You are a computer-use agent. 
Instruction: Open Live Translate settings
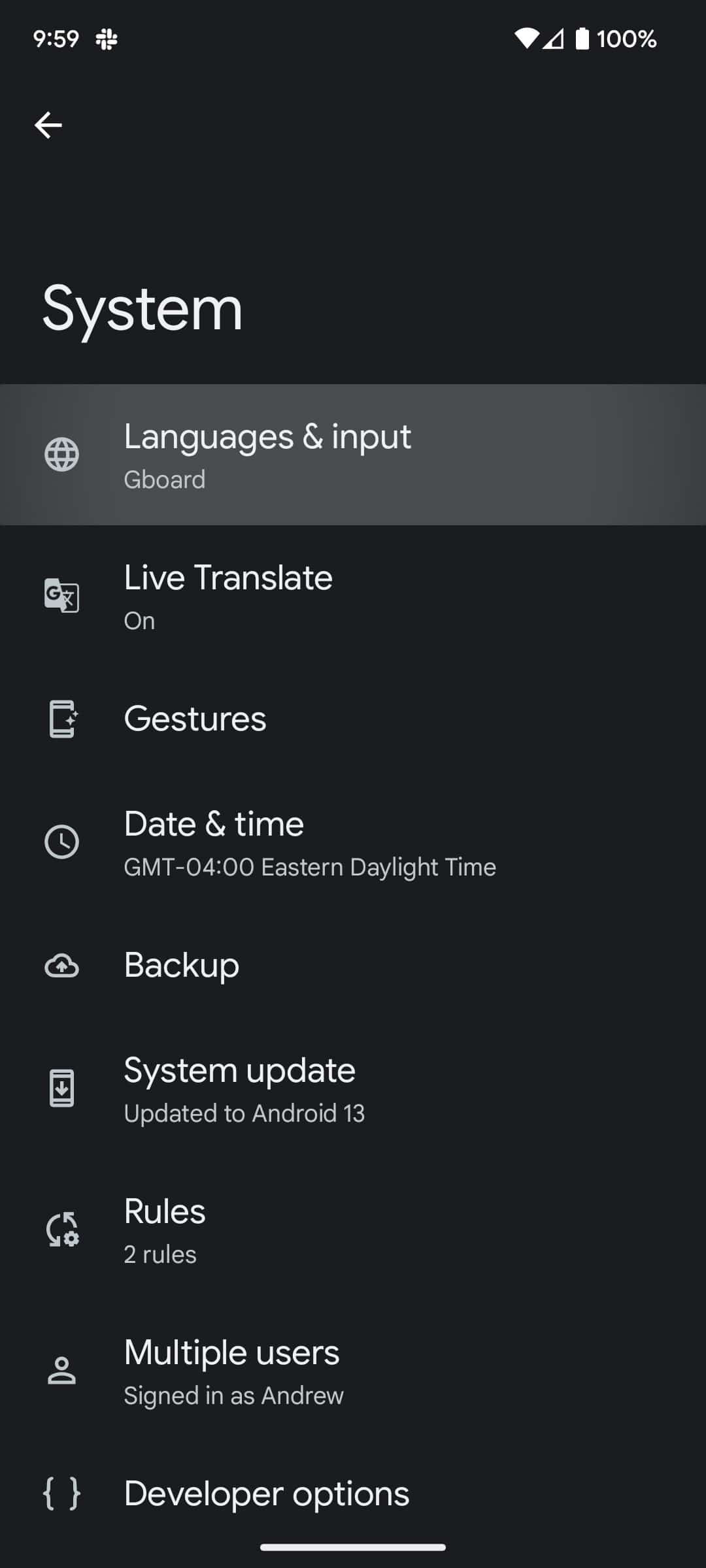[353, 596]
